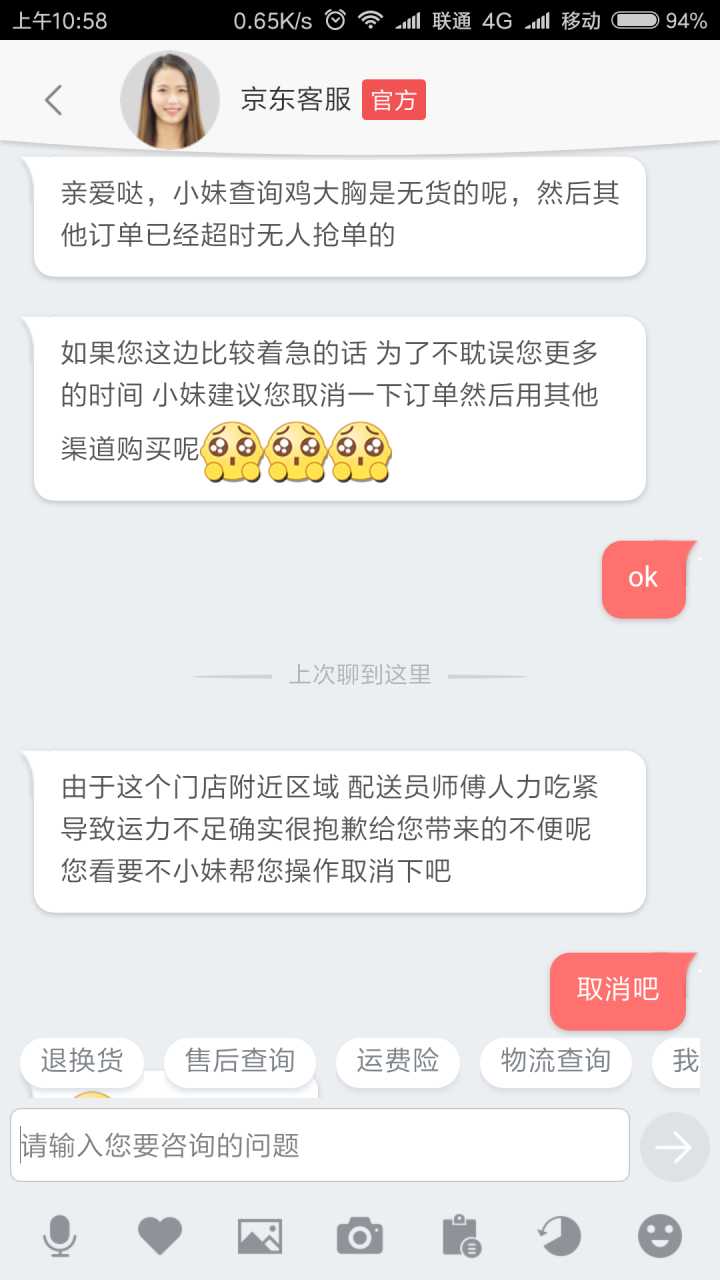Start voice input with the microphone
The height and width of the screenshot is (1280, 720).
coord(60,1236)
